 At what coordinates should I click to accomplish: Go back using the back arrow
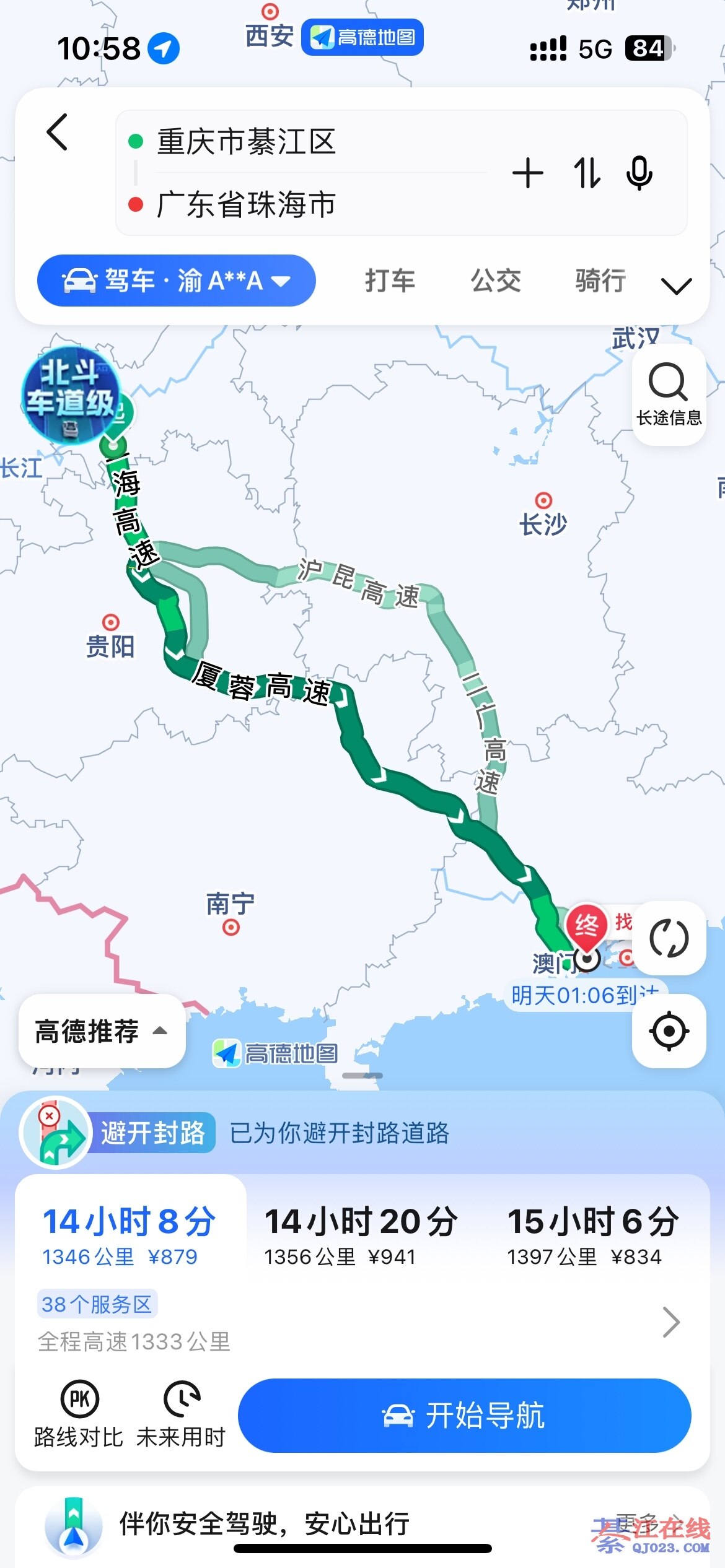pos(57,132)
